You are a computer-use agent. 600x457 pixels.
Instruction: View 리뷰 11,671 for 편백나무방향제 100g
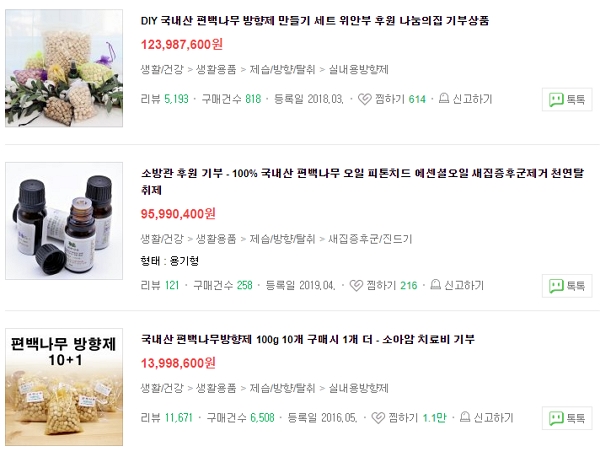pyautogui.click(x=168, y=417)
